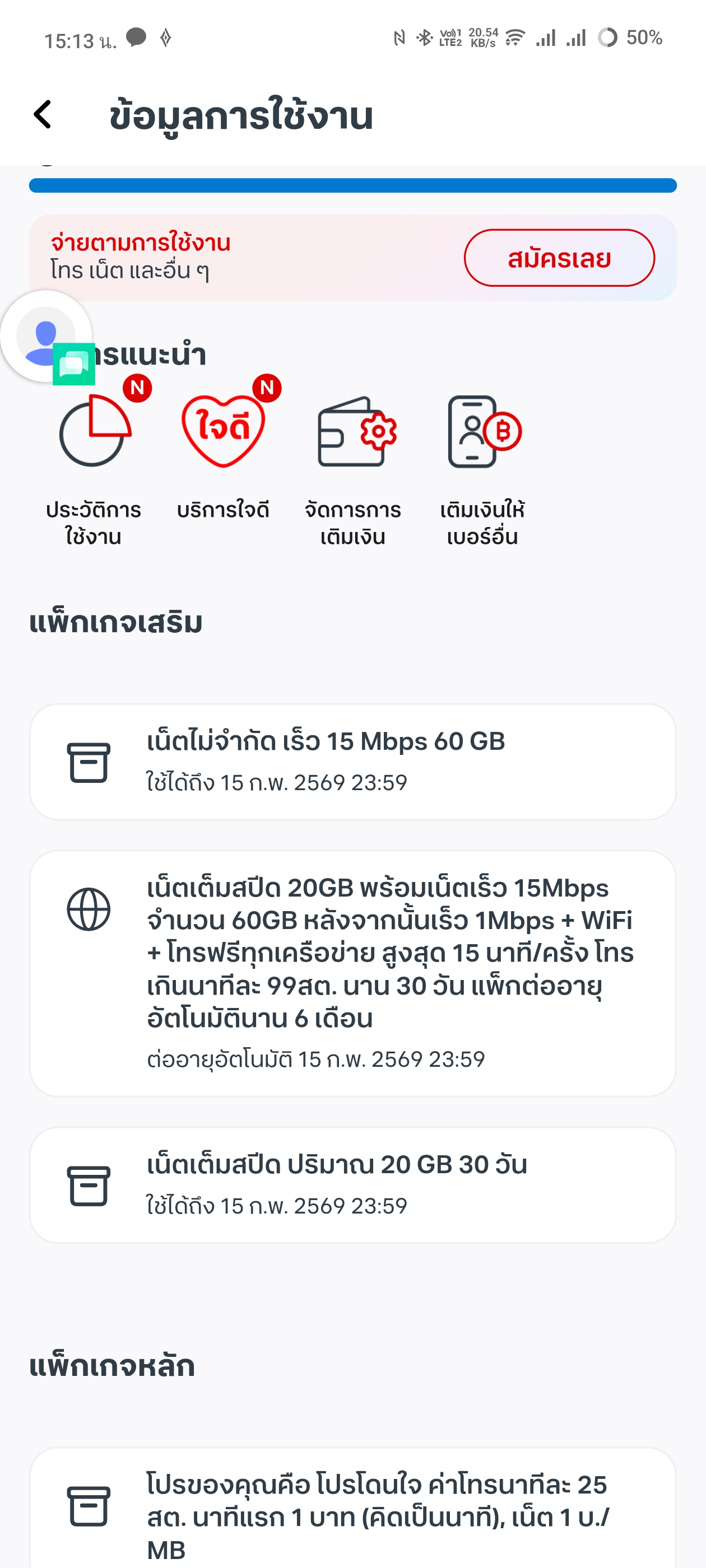The width and height of the screenshot is (706, 1568).
Task: Go back from ข้อมูลการใช้งาน screen
Action: coord(43,115)
